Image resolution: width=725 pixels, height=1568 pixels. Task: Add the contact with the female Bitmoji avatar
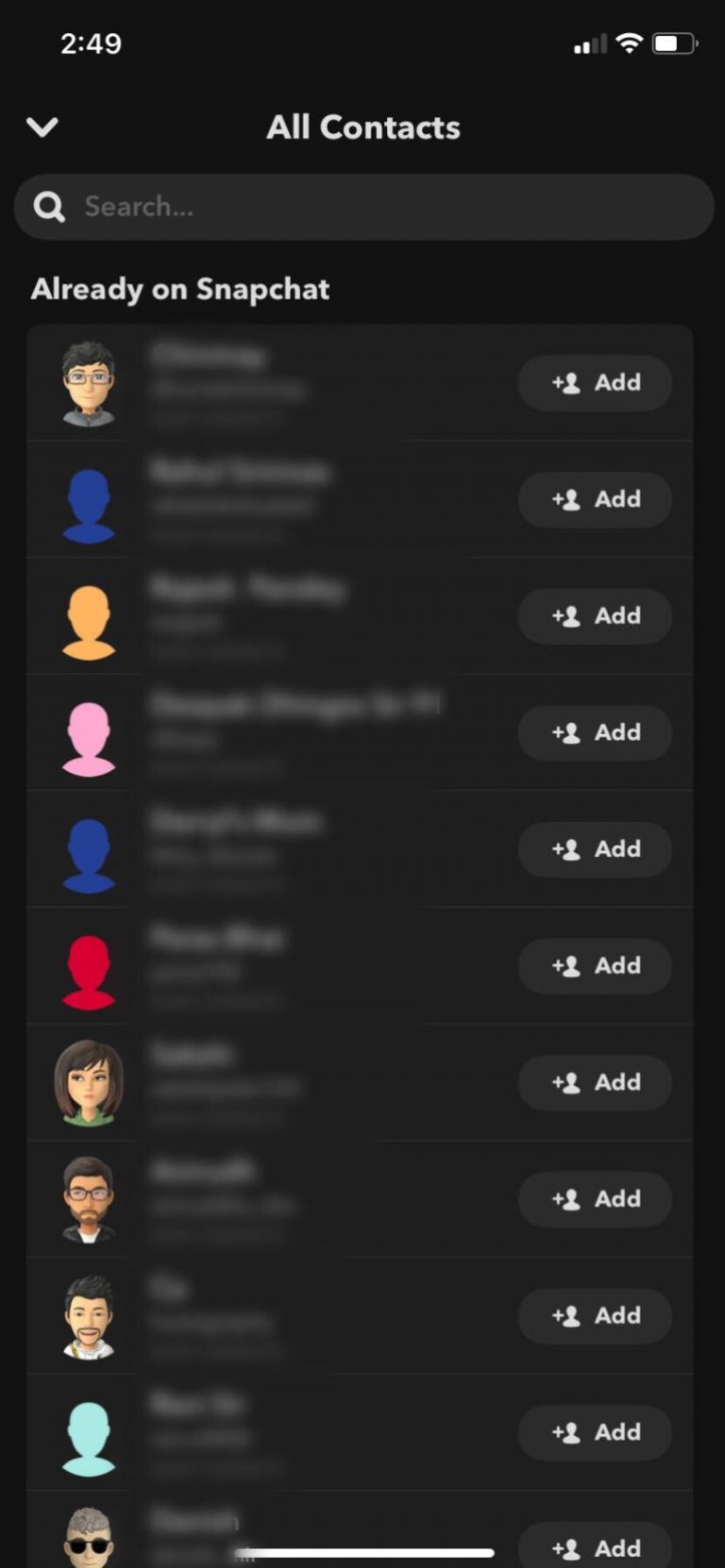(x=595, y=1082)
